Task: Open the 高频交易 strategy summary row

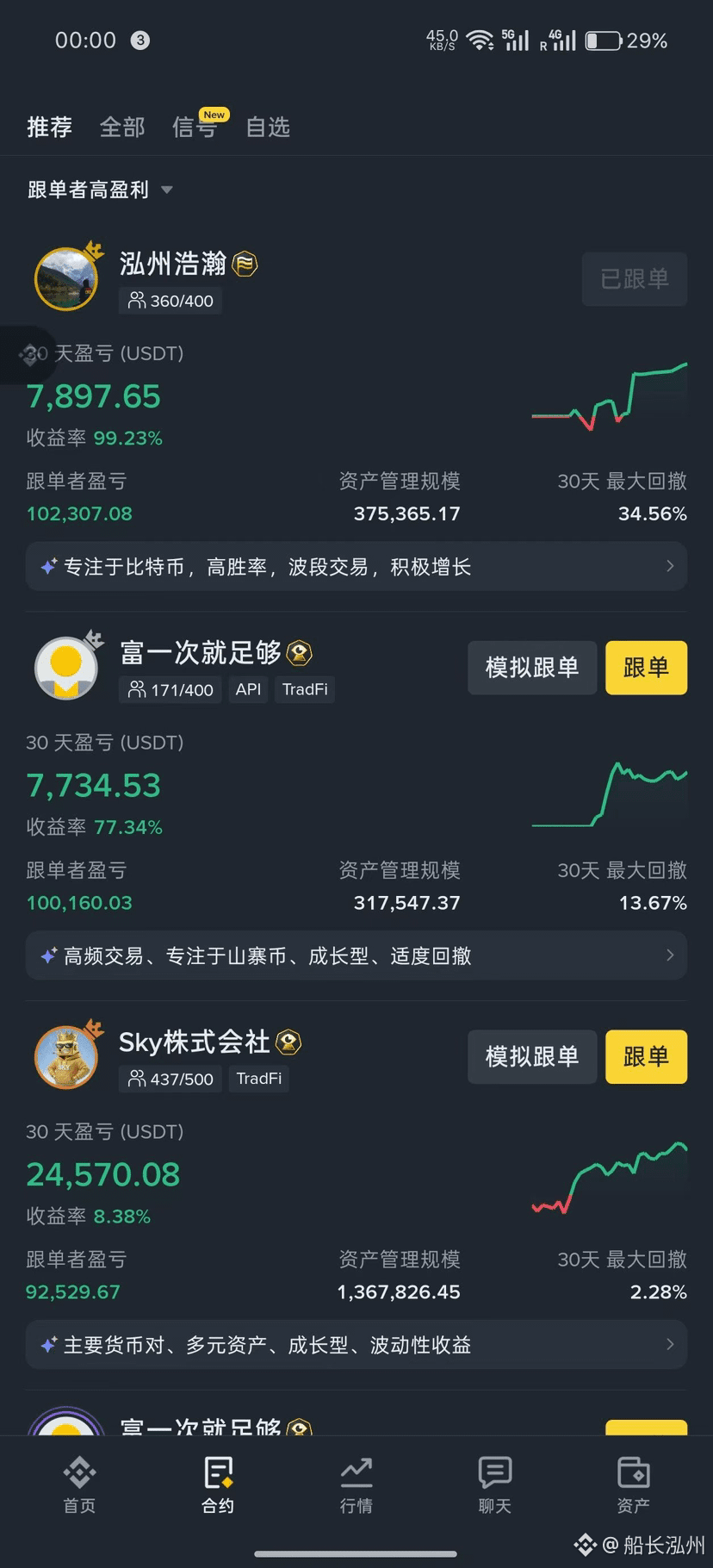Action: click(x=356, y=955)
